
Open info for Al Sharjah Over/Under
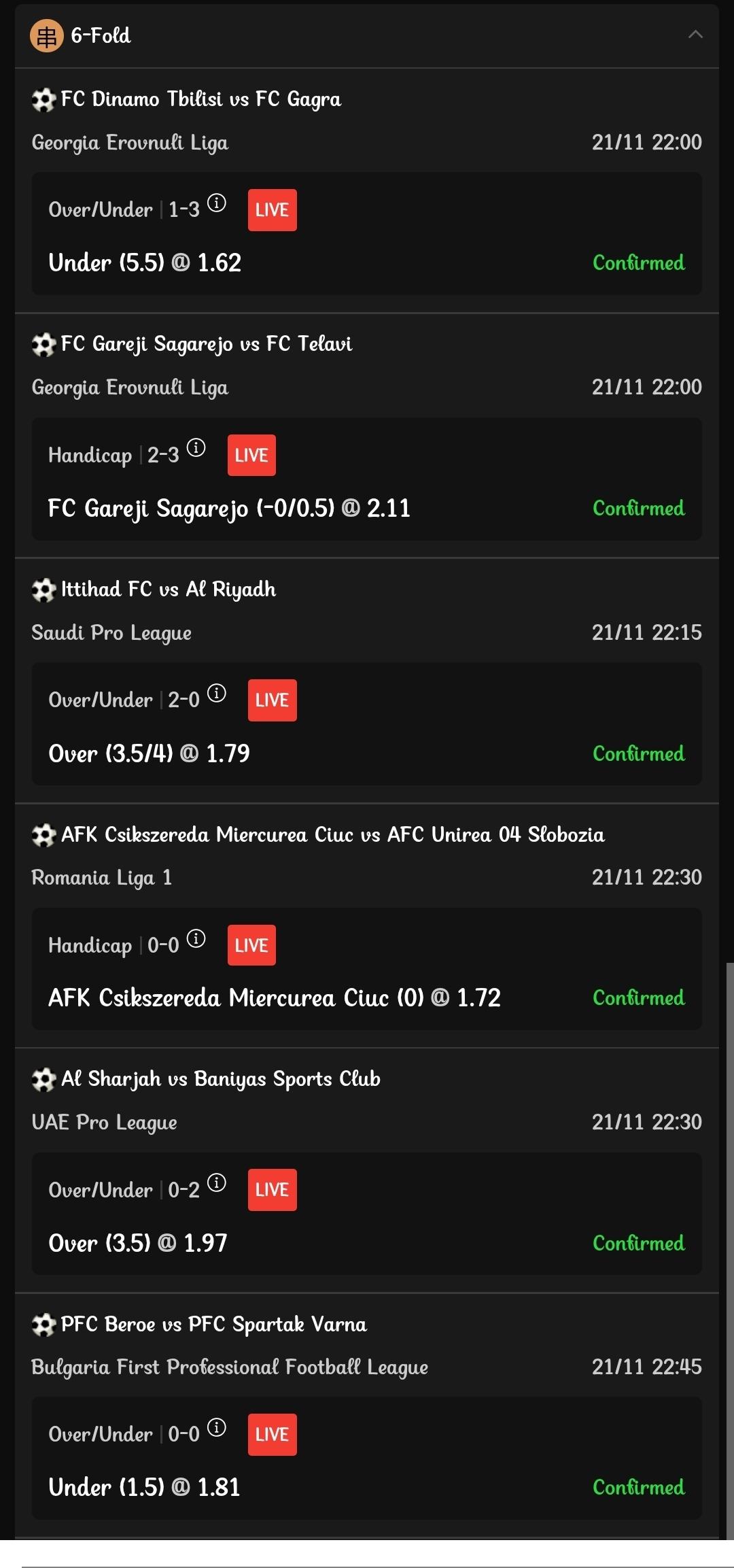[217, 1182]
